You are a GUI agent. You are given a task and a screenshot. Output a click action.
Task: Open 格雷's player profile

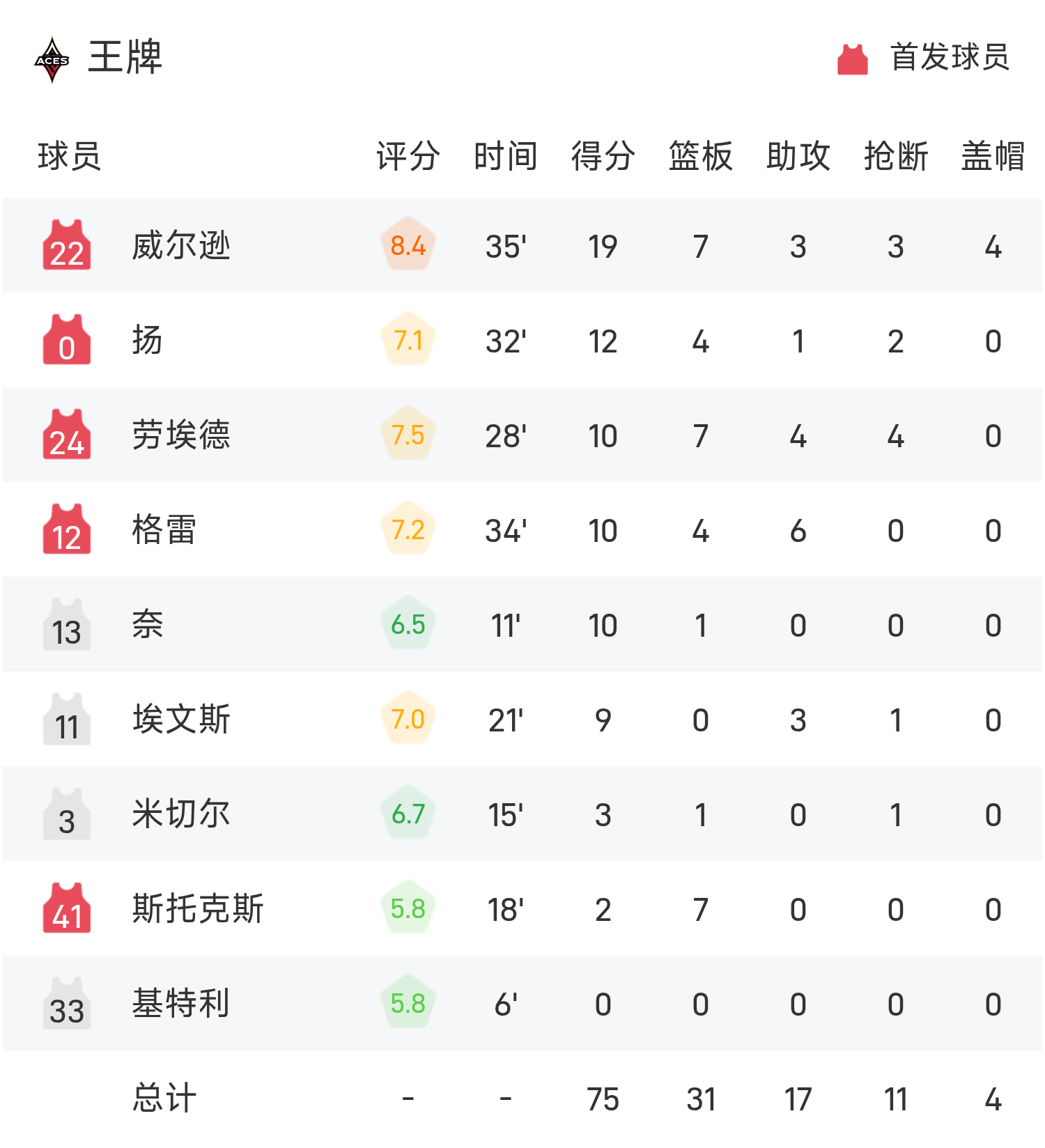164,530
